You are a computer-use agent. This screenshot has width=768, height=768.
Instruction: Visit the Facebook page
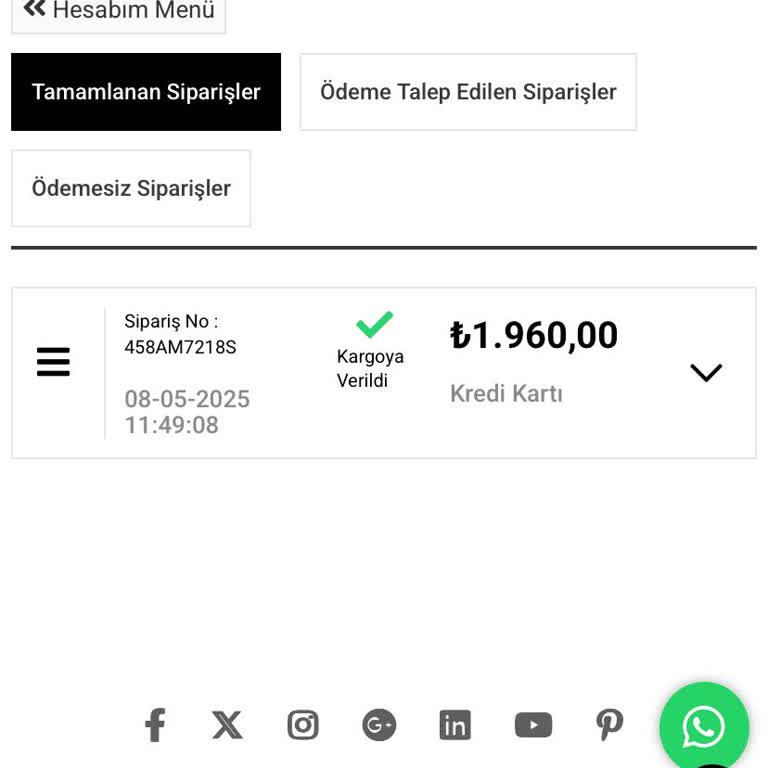tap(155, 725)
